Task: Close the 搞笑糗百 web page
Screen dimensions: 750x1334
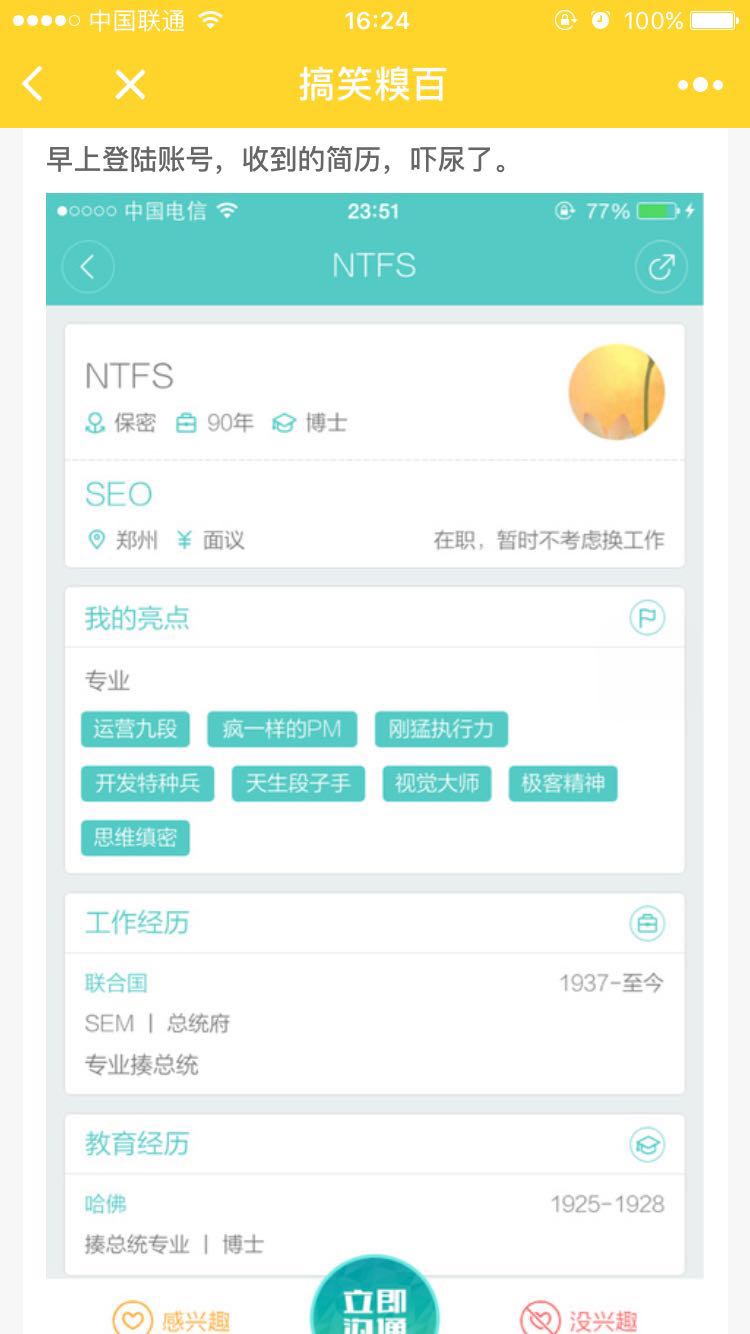Action: [130, 85]
